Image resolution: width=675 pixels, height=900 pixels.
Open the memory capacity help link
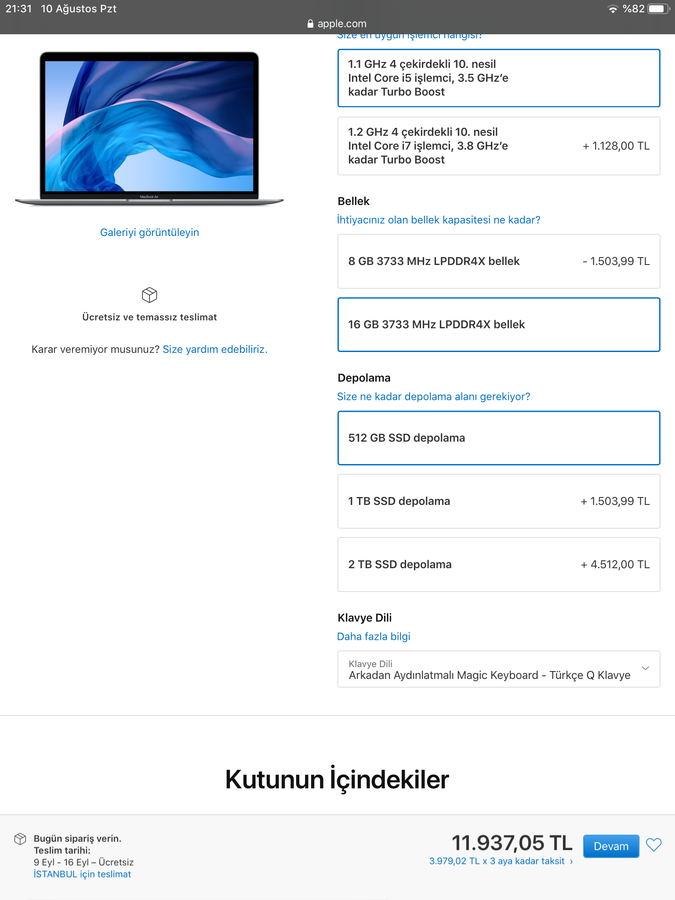click(438, 220)
